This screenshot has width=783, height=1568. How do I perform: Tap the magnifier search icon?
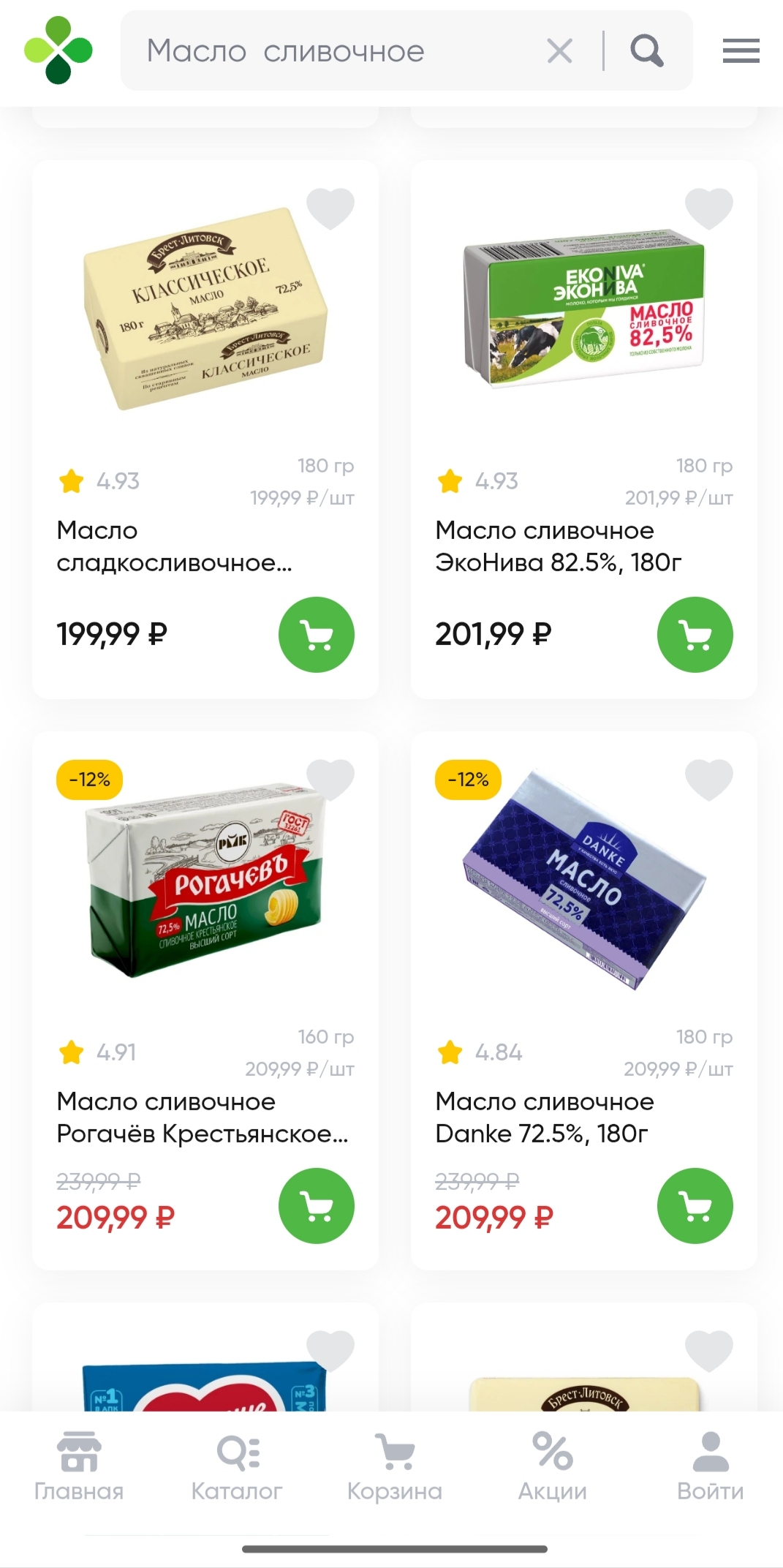click(647, 51)
